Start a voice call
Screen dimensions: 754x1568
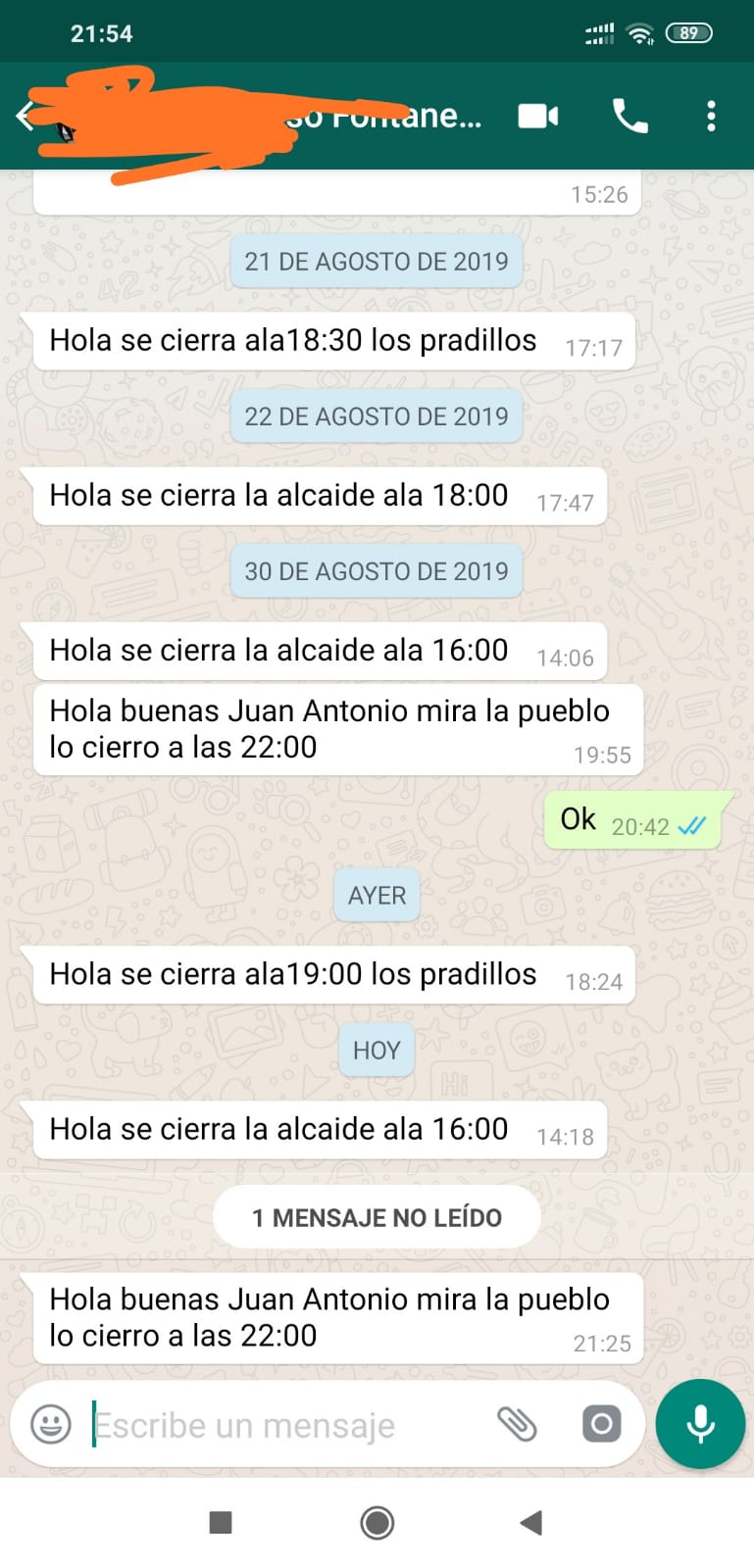[629, 117]
